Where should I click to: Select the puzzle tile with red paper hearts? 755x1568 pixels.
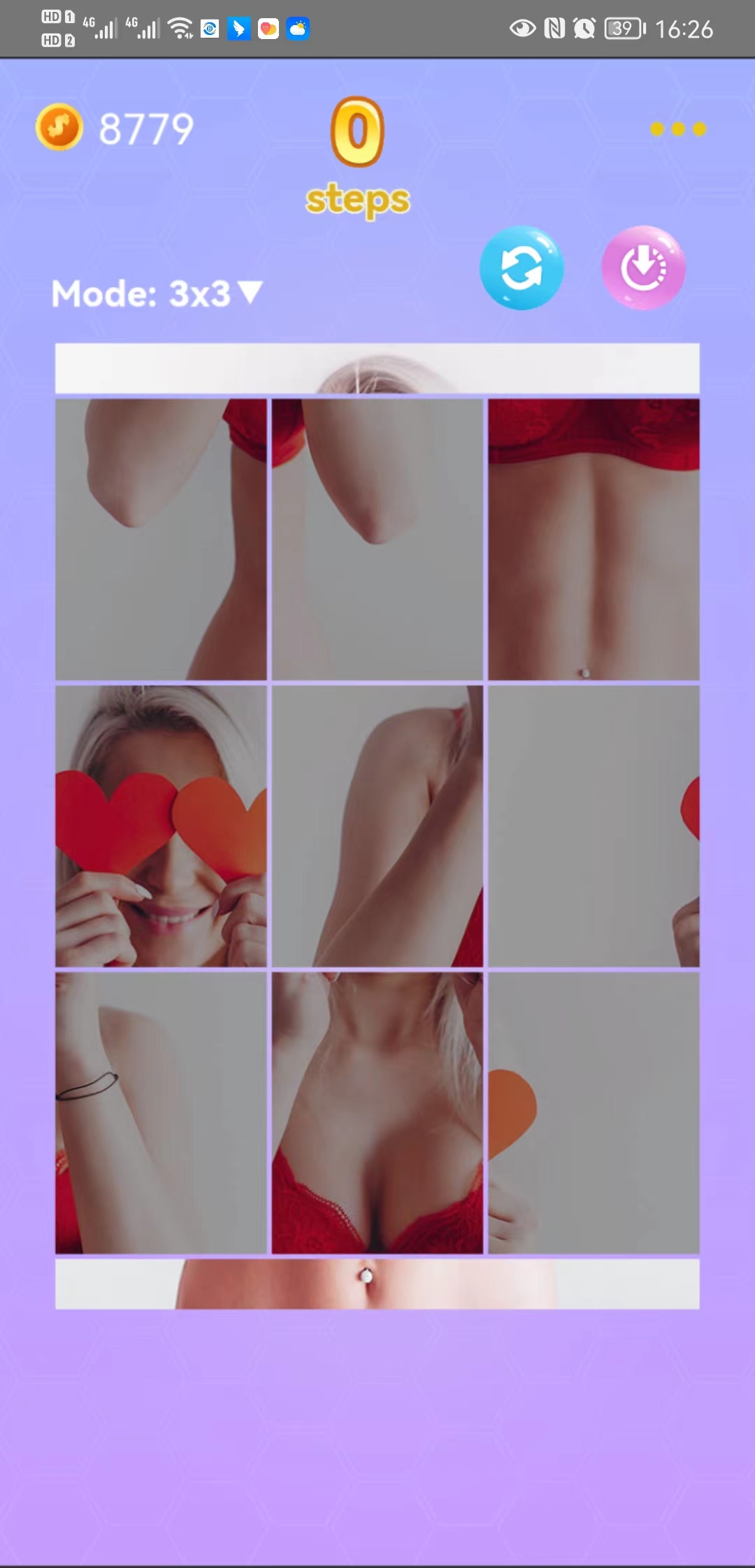point(161,826)
